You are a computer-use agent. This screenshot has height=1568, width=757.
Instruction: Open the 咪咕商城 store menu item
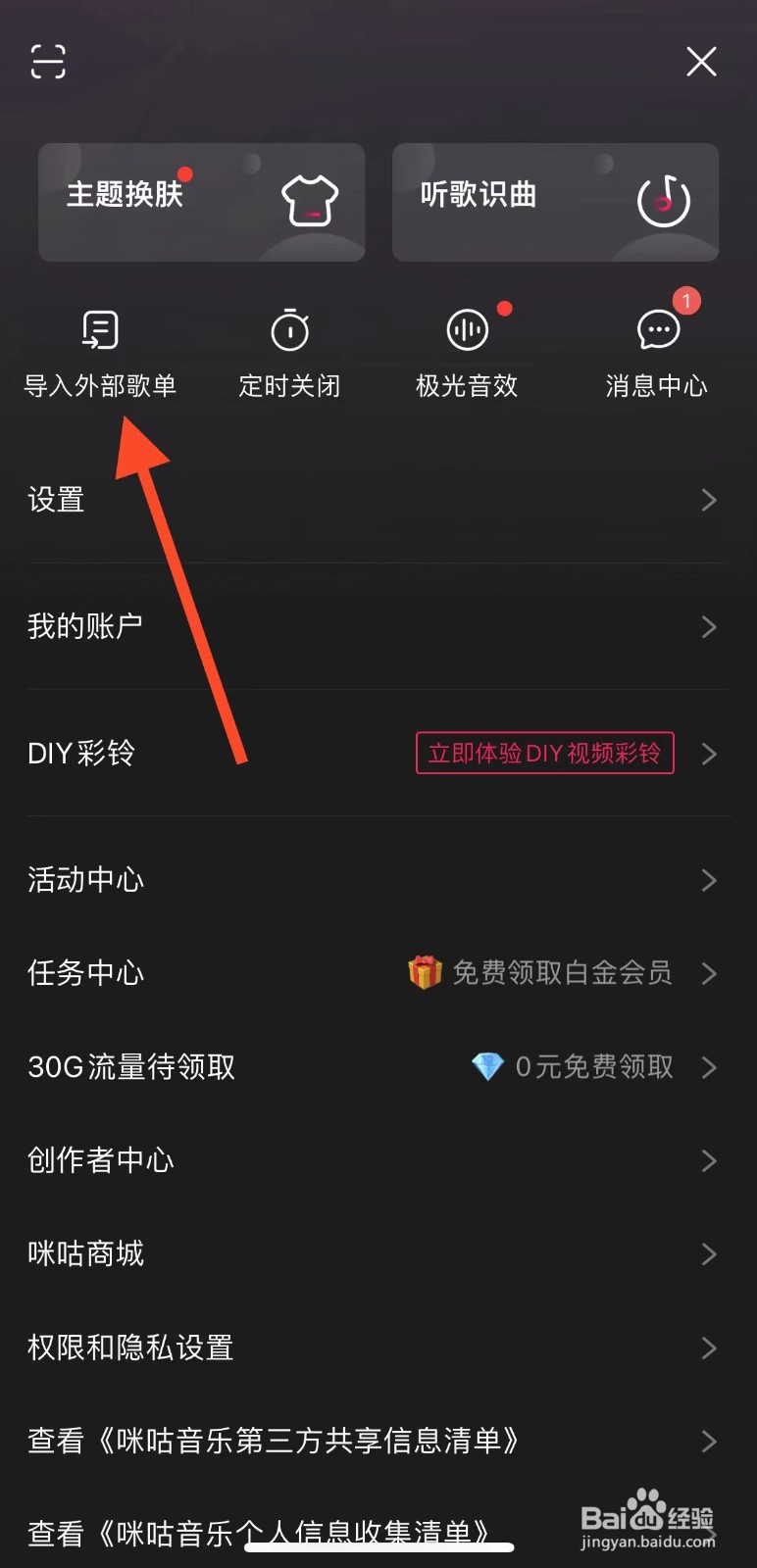tap(85, 1253)
